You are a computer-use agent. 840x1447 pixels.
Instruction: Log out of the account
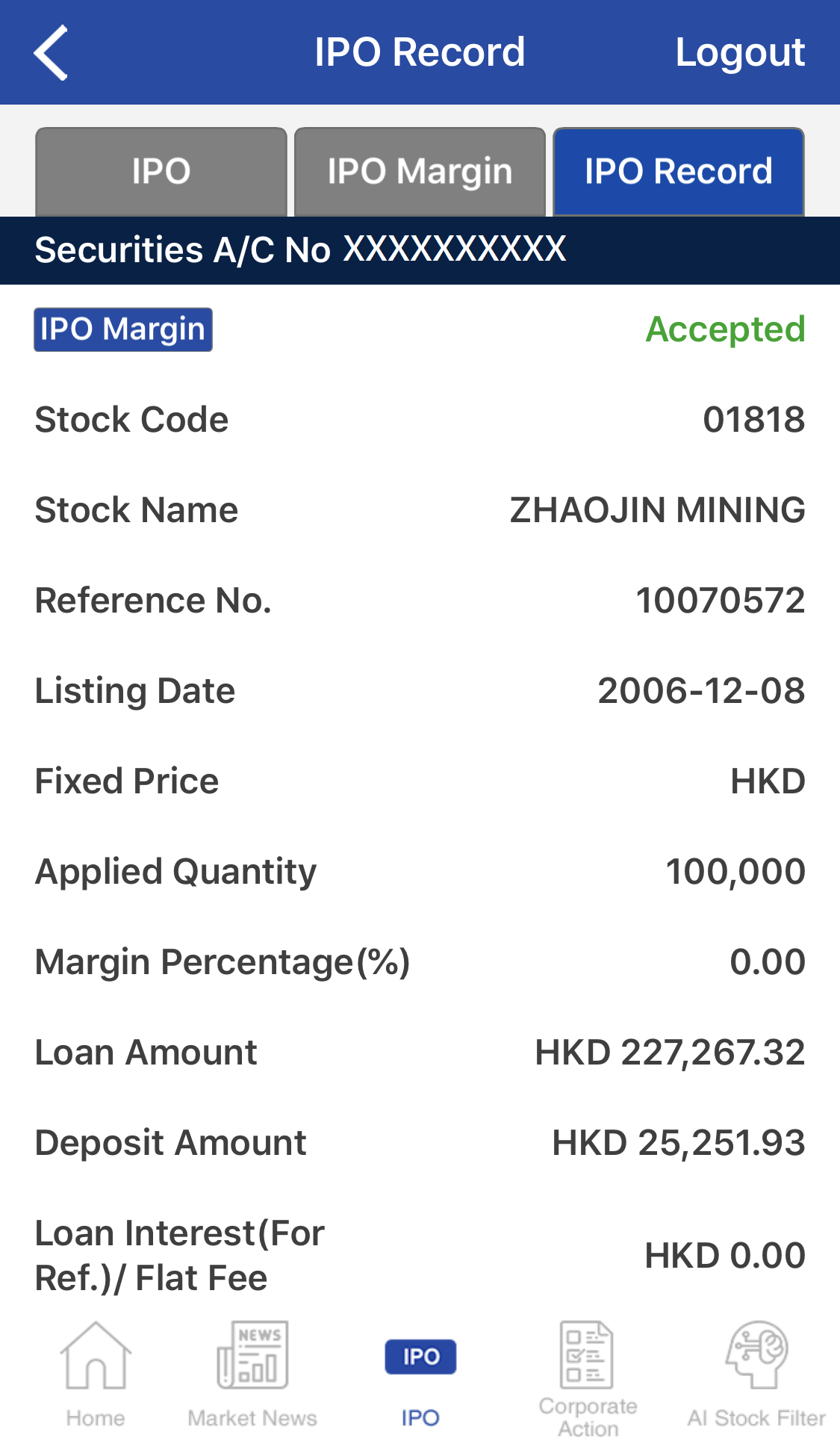tap(739, 52)
